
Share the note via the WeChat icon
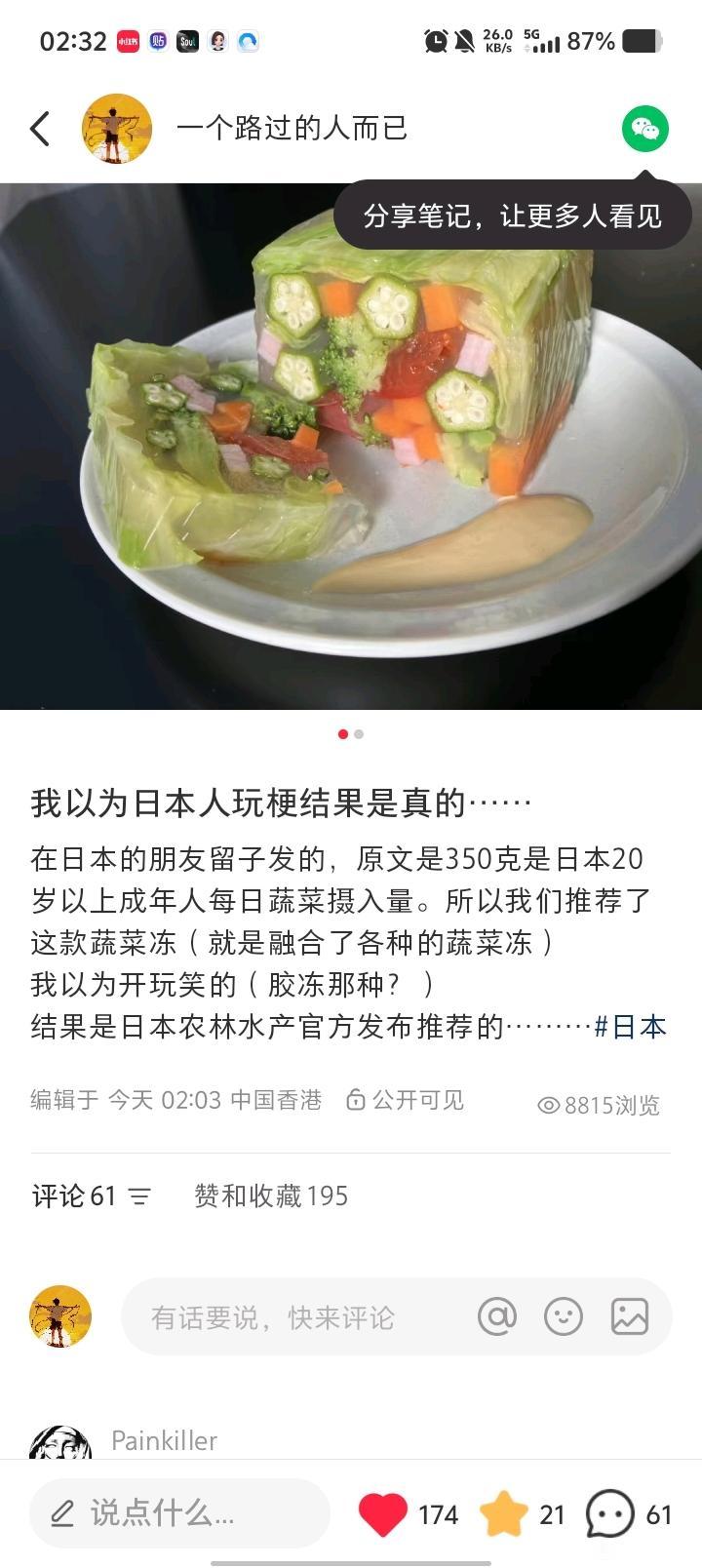[645, 129]
